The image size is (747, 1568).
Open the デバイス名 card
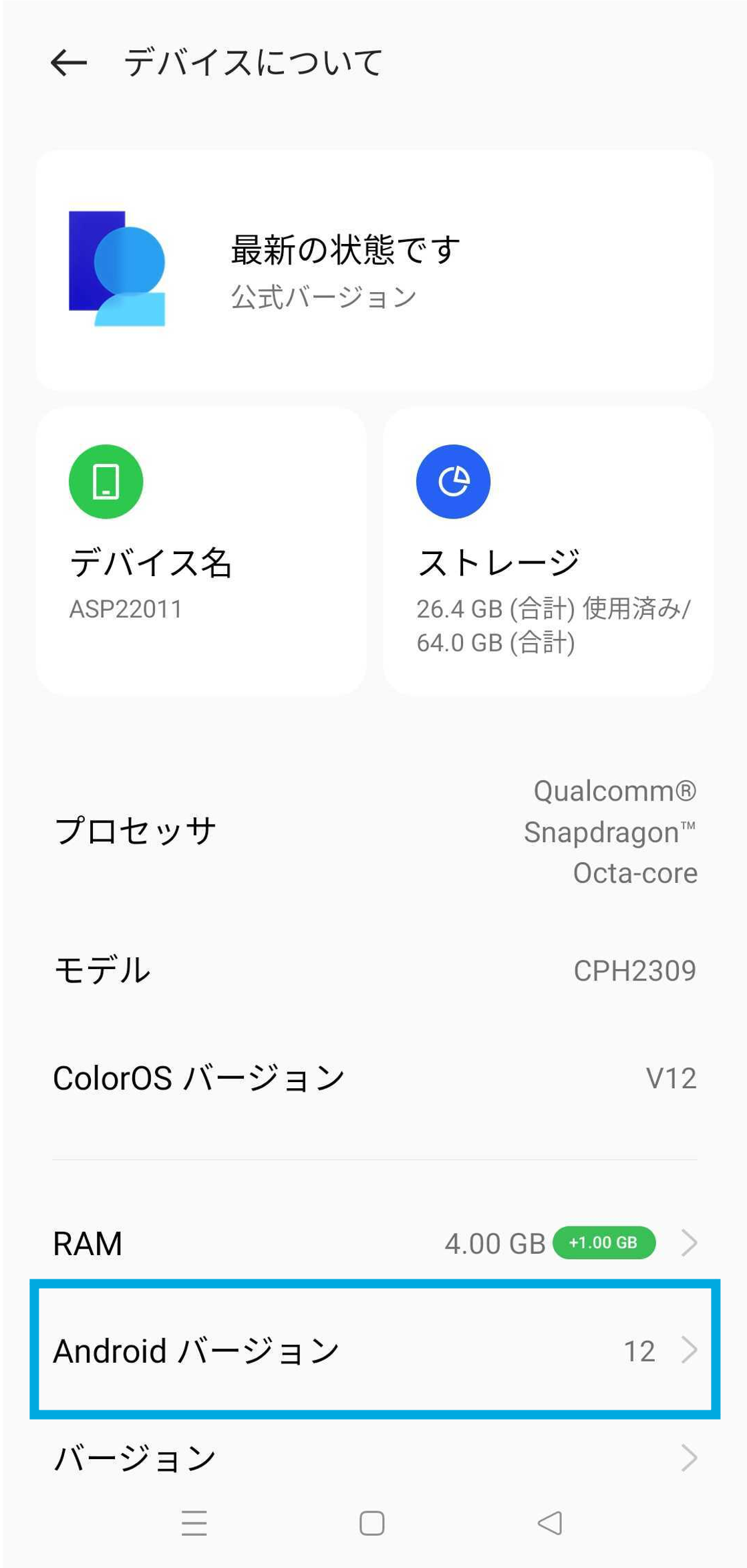200,551
